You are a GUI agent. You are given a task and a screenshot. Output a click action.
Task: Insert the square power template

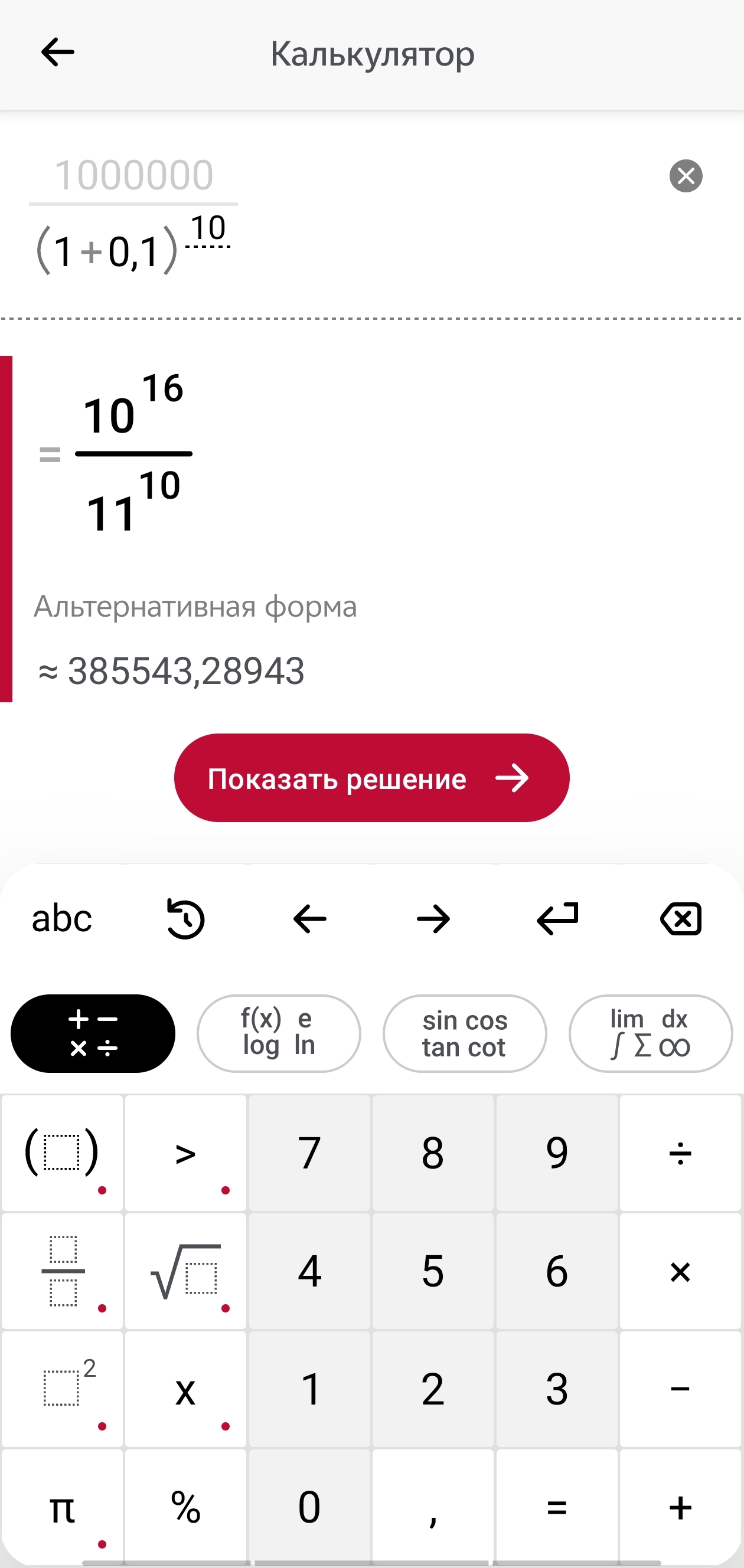(62, 1389)
